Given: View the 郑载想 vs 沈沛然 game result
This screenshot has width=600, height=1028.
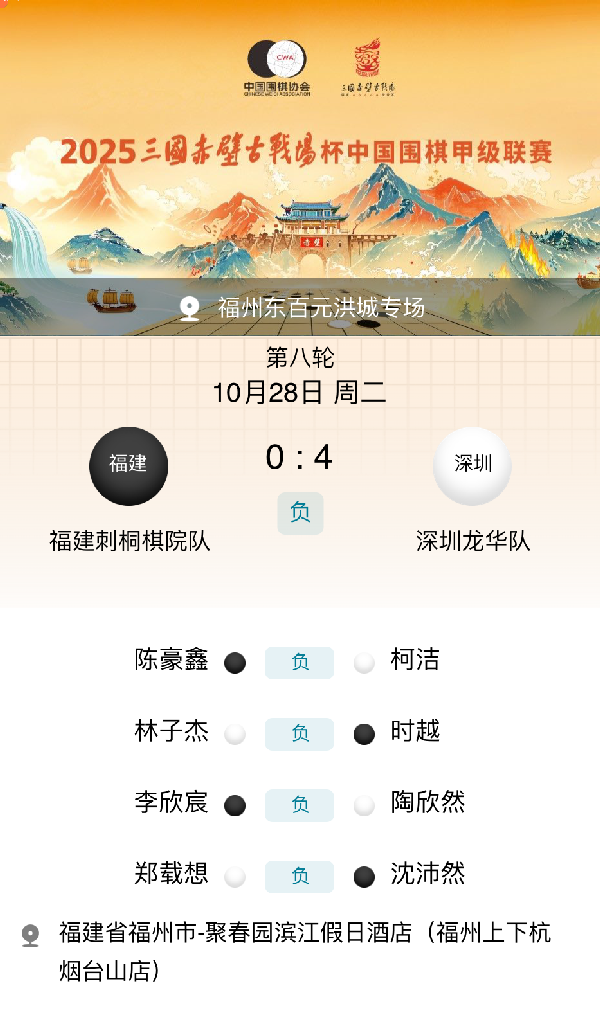Looking at the screenshot, I should pyautogui.click(x=299, y=876).
